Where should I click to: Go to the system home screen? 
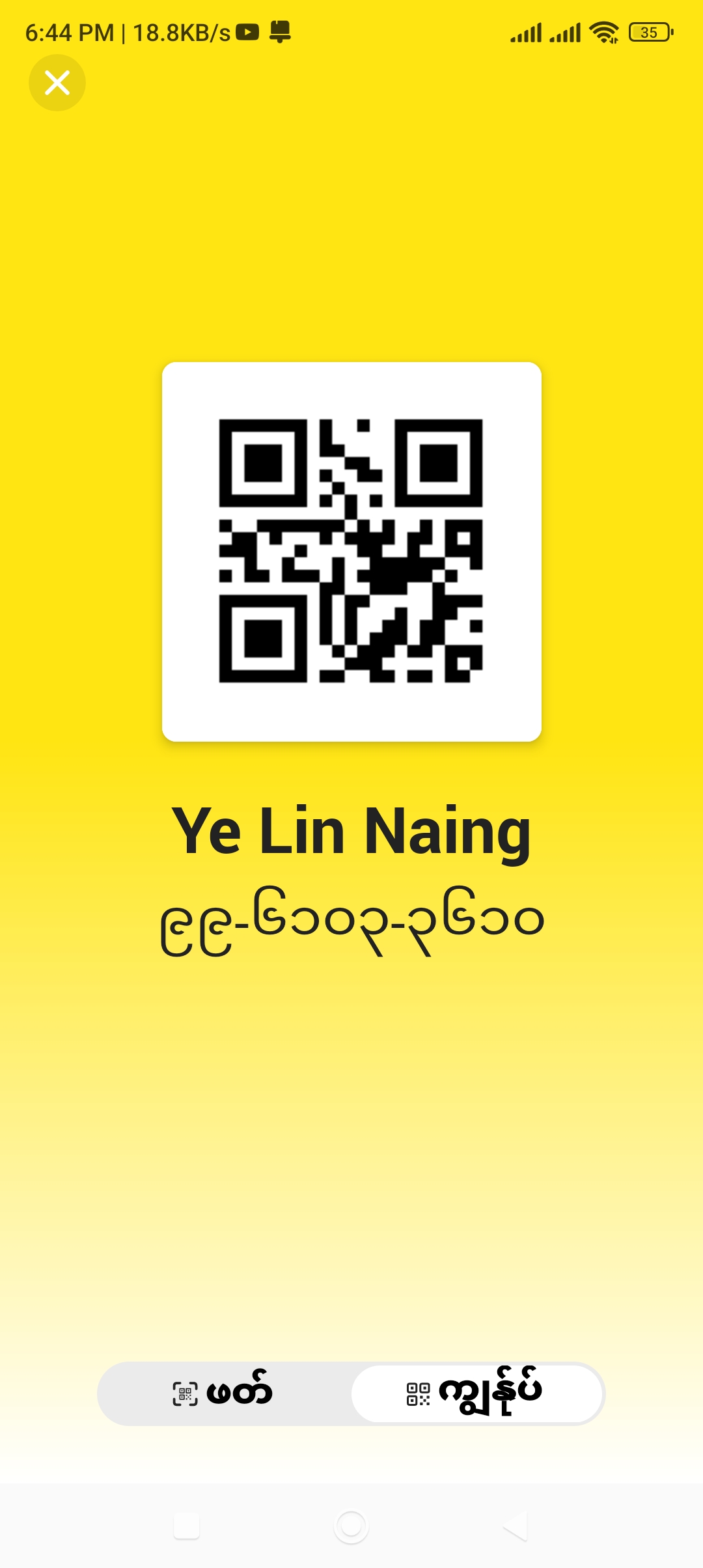[x=351, y=1526]
